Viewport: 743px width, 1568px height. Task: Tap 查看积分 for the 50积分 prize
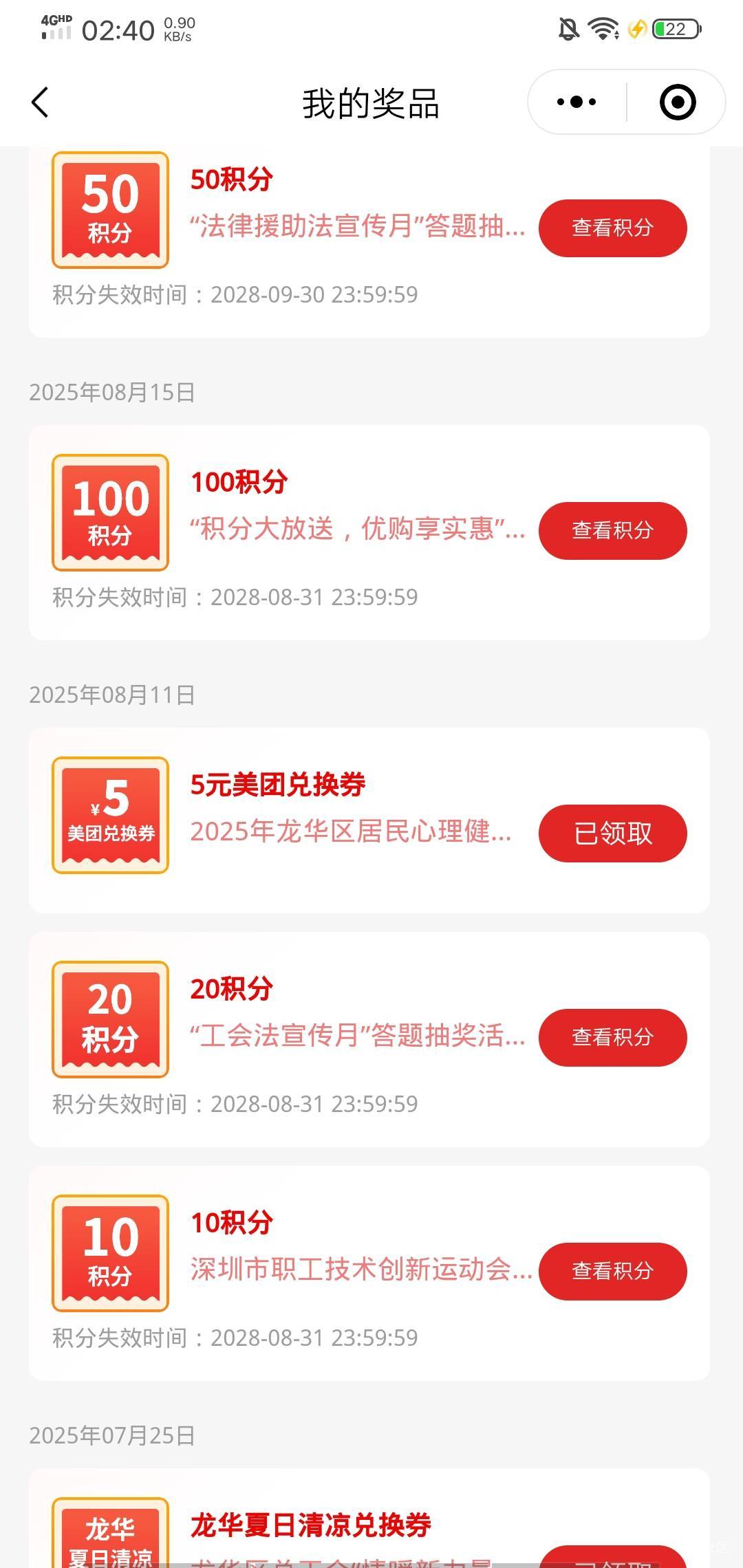(x=612, y=228)
